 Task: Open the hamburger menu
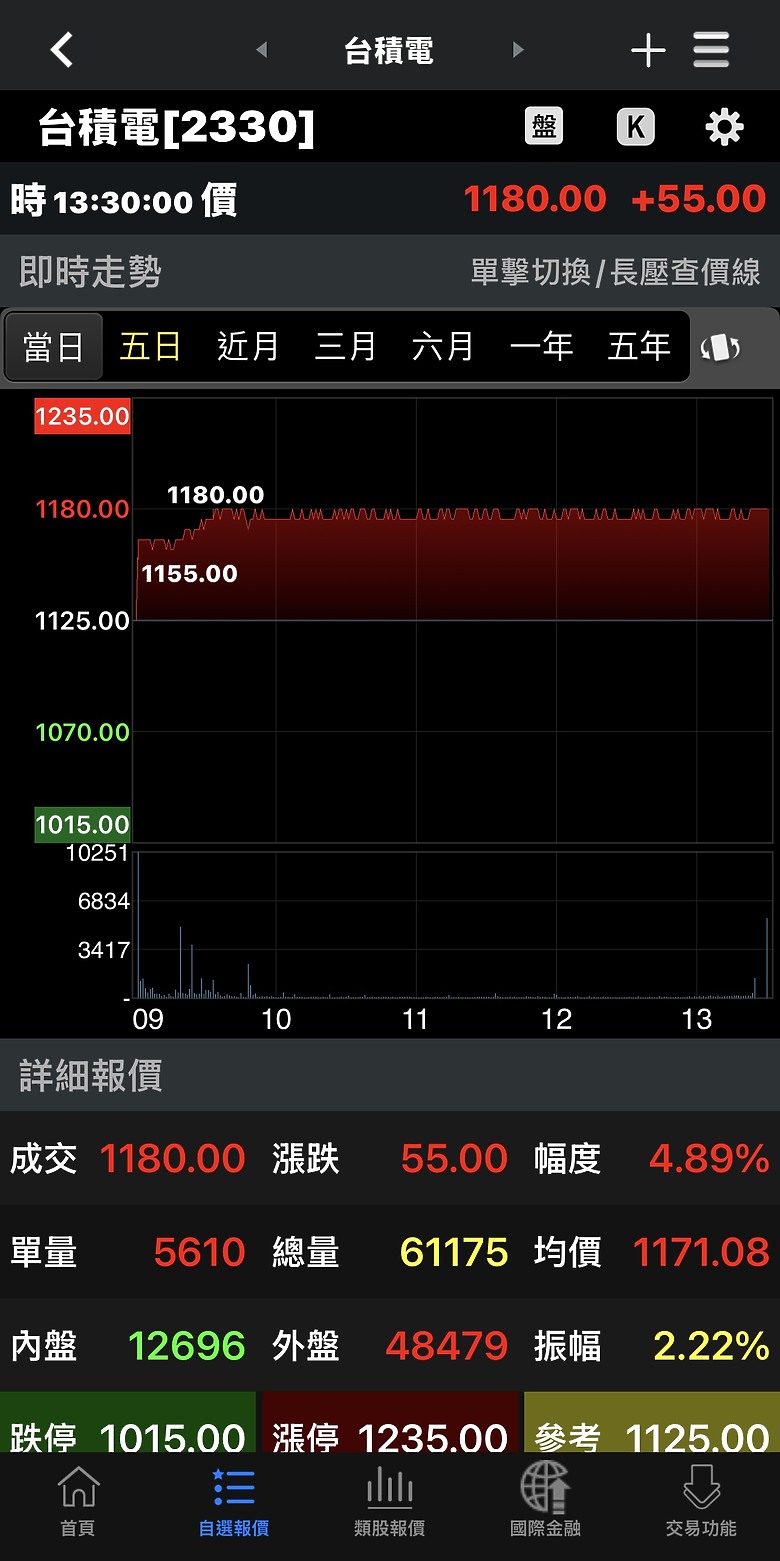pos(711,49)
